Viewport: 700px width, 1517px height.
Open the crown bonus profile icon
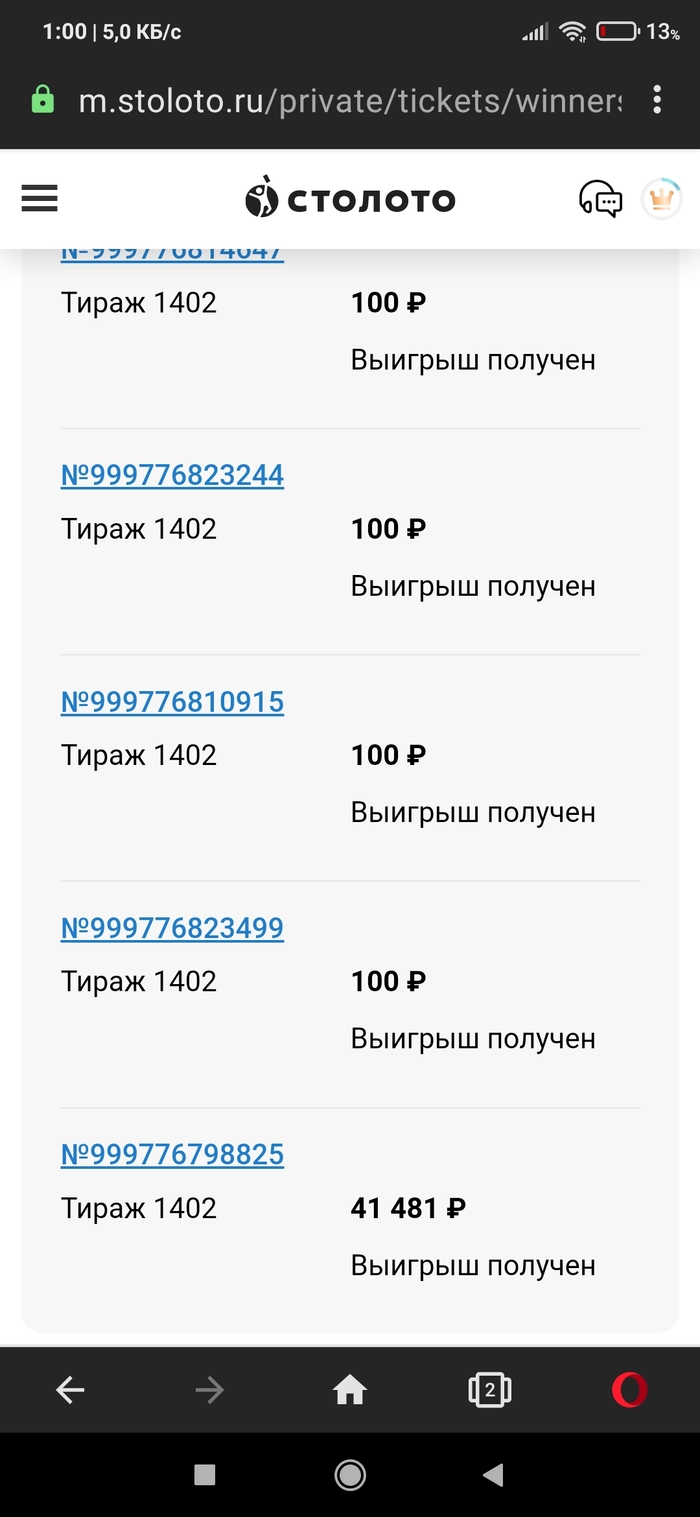pyautogui.click(x=661, y=199)
